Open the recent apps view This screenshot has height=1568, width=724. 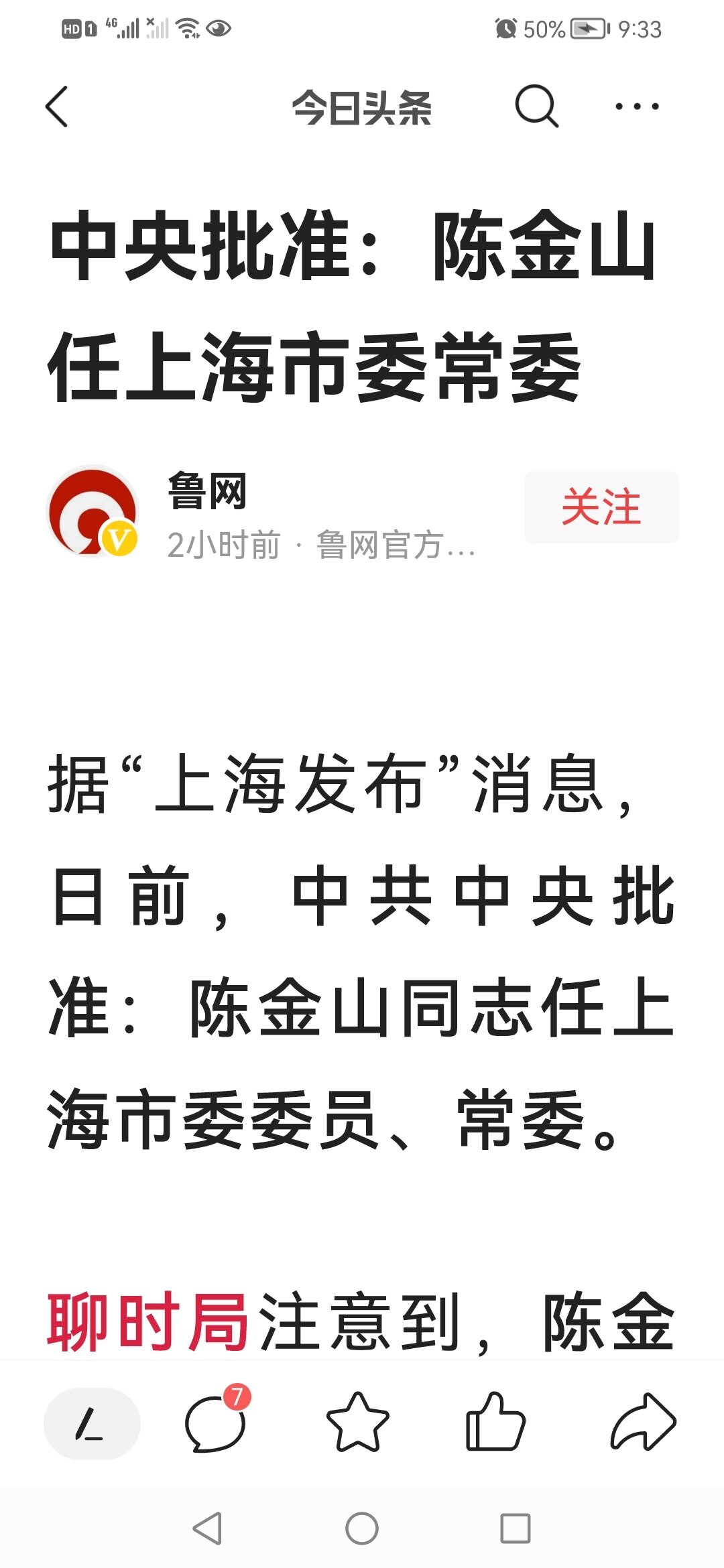tap(516, 1528)
